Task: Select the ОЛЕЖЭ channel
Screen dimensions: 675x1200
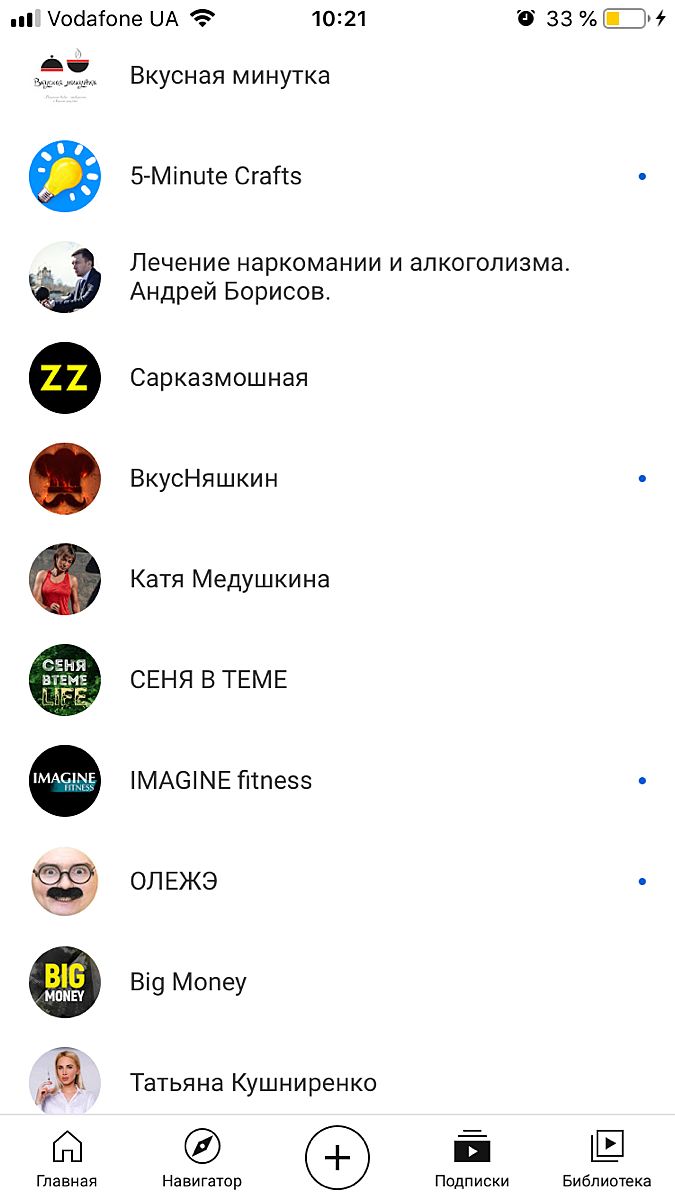Action: pyautogui.click(x=174, y=882)
